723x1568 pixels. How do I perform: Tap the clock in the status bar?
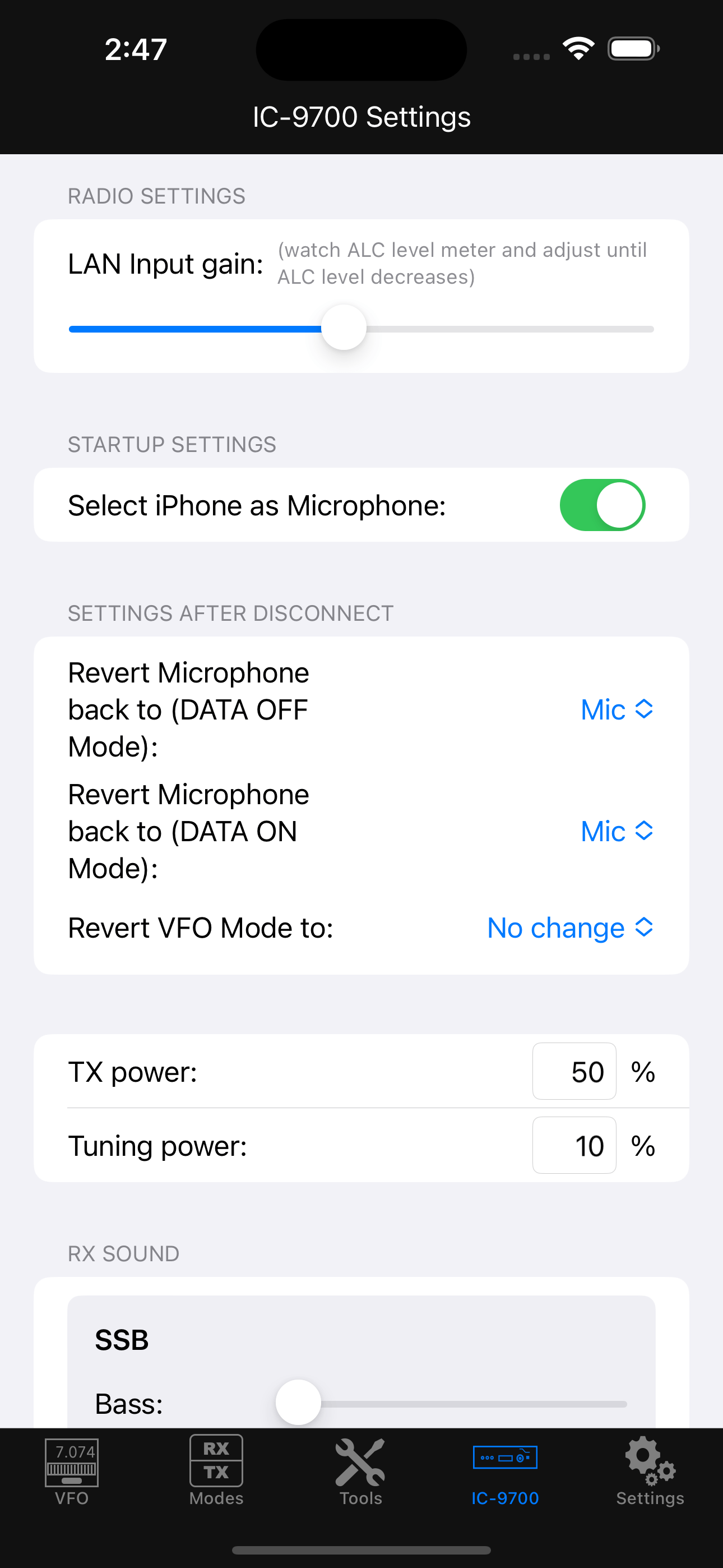[x=135, y=49]
